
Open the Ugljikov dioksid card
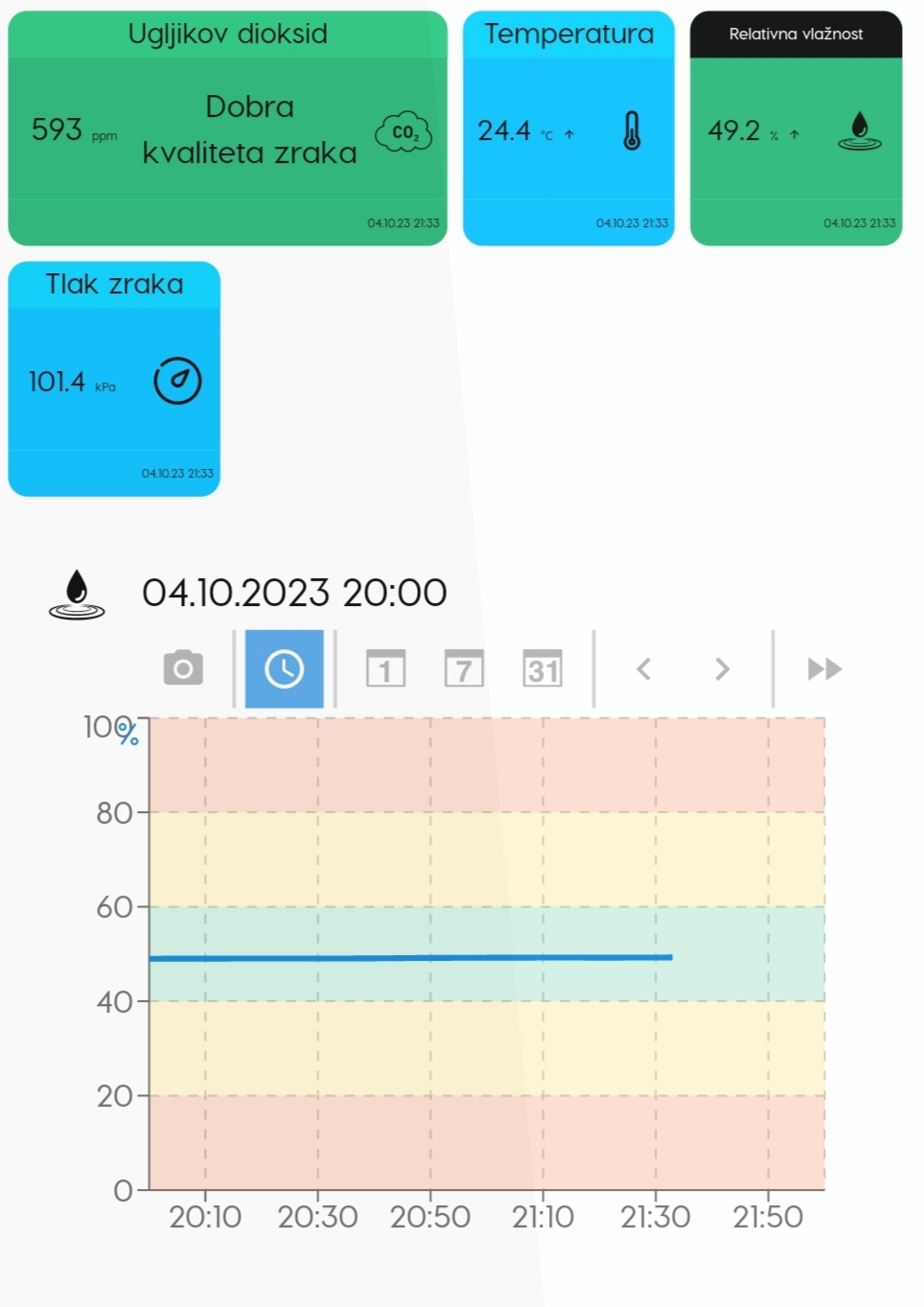coord(227,128)
